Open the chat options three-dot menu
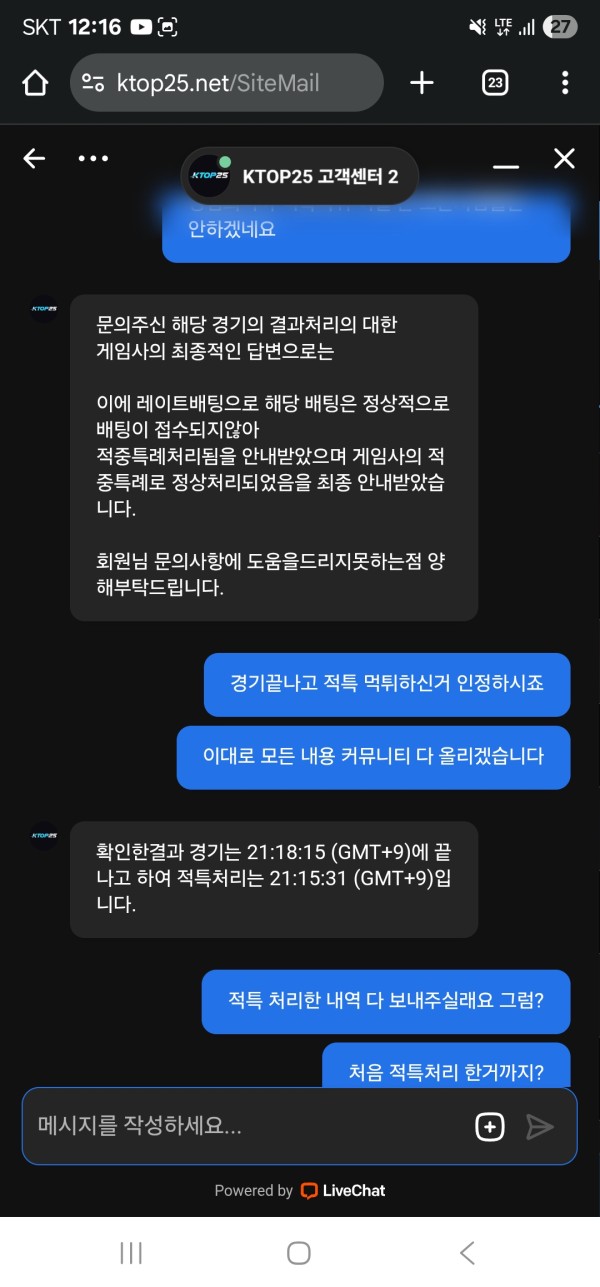 pyautogui.click(x=93, y=158)
